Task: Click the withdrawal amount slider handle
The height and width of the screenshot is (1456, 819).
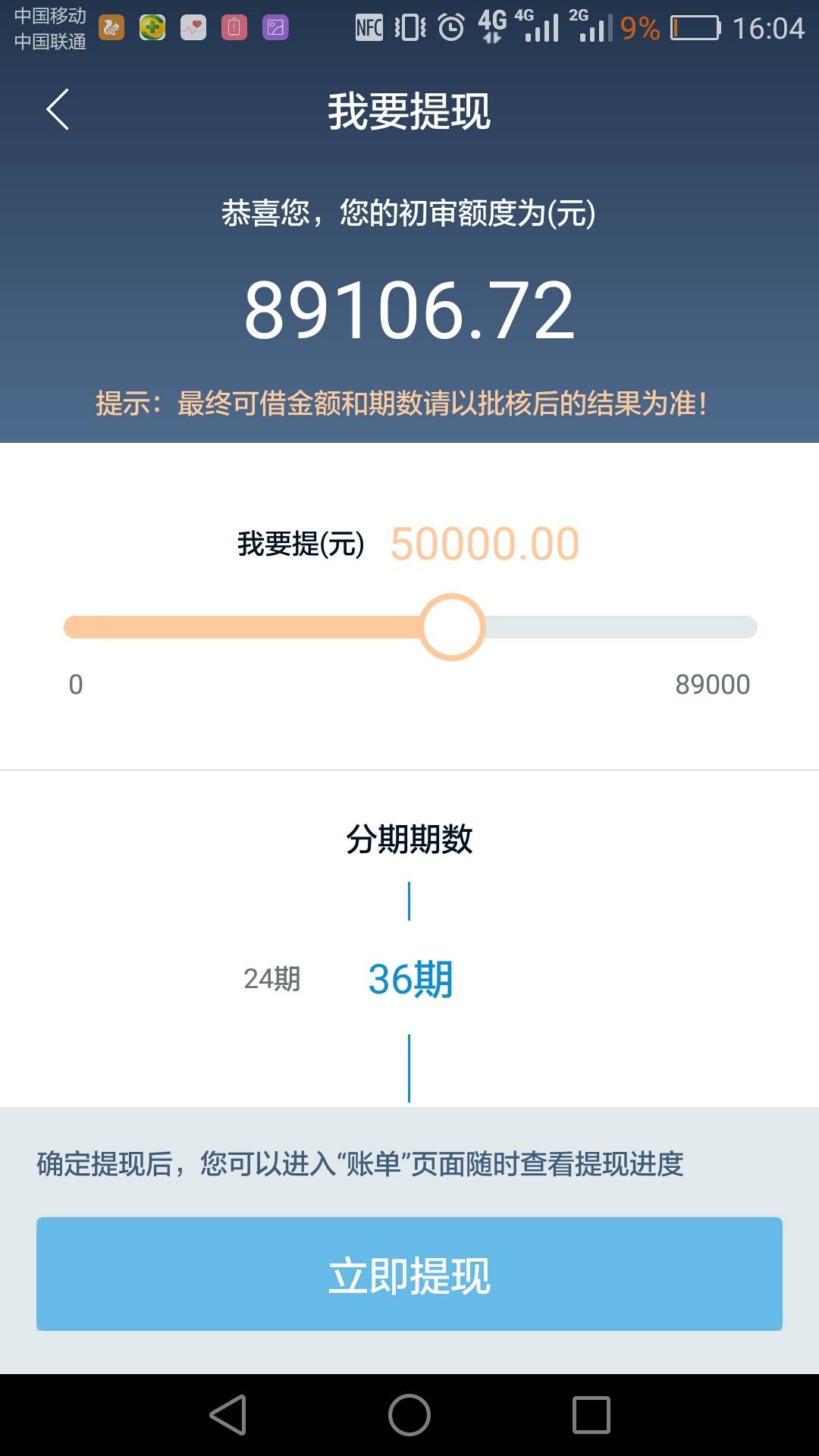Action: [453, 628]
